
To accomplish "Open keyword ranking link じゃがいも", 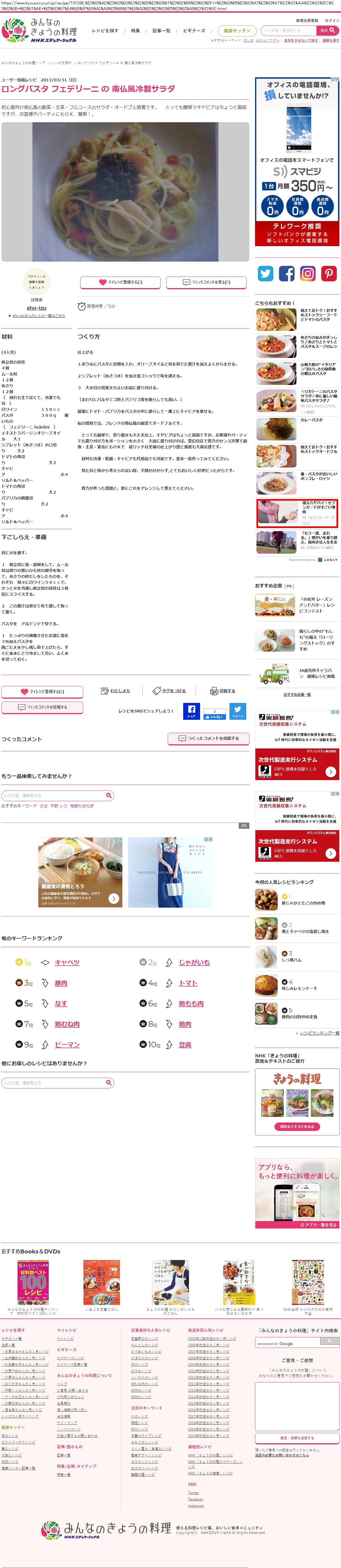I will coord(194,962).
